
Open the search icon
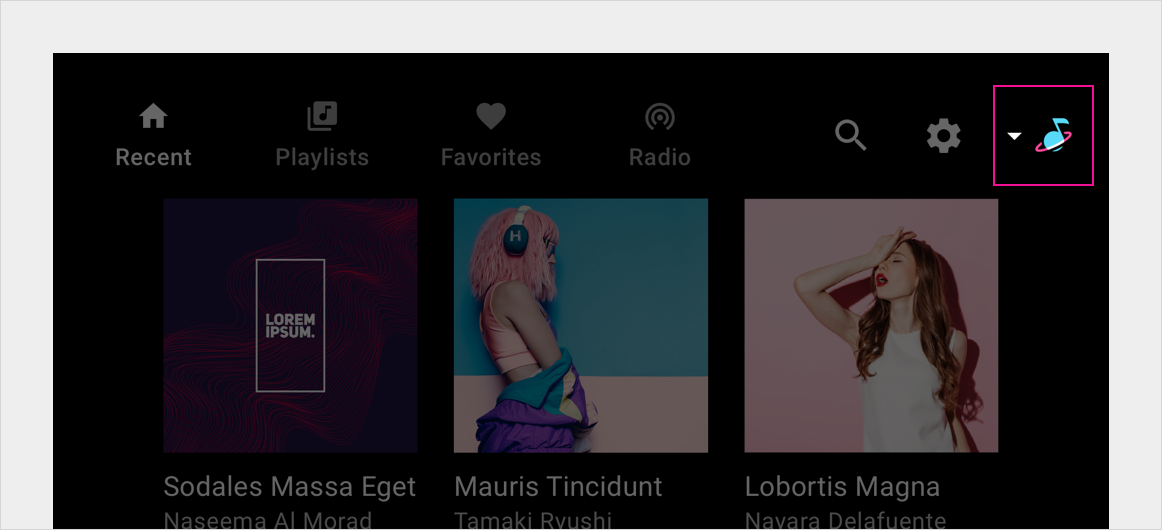tap(850, 135)
